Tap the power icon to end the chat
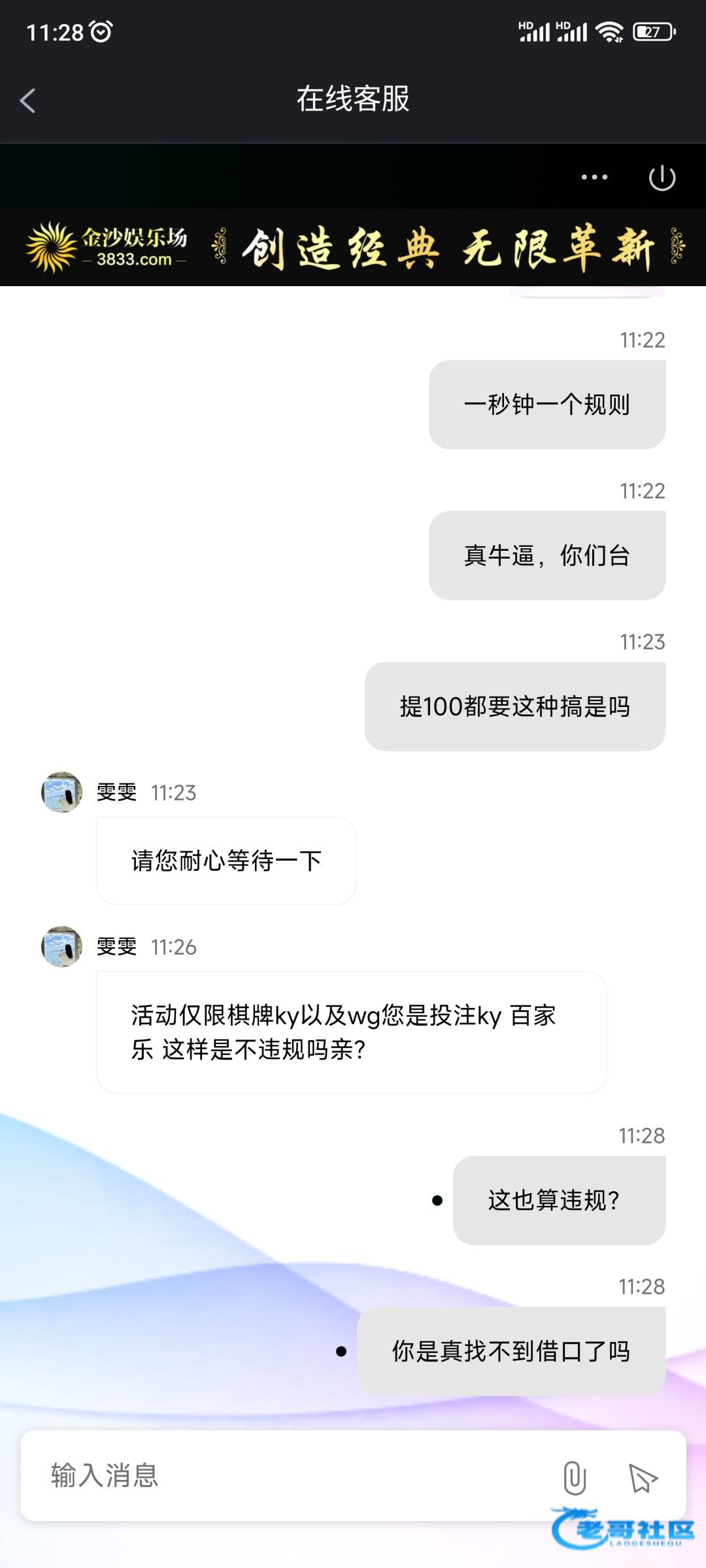Viewport: 706px width, 1568px height. coord(662,177)
